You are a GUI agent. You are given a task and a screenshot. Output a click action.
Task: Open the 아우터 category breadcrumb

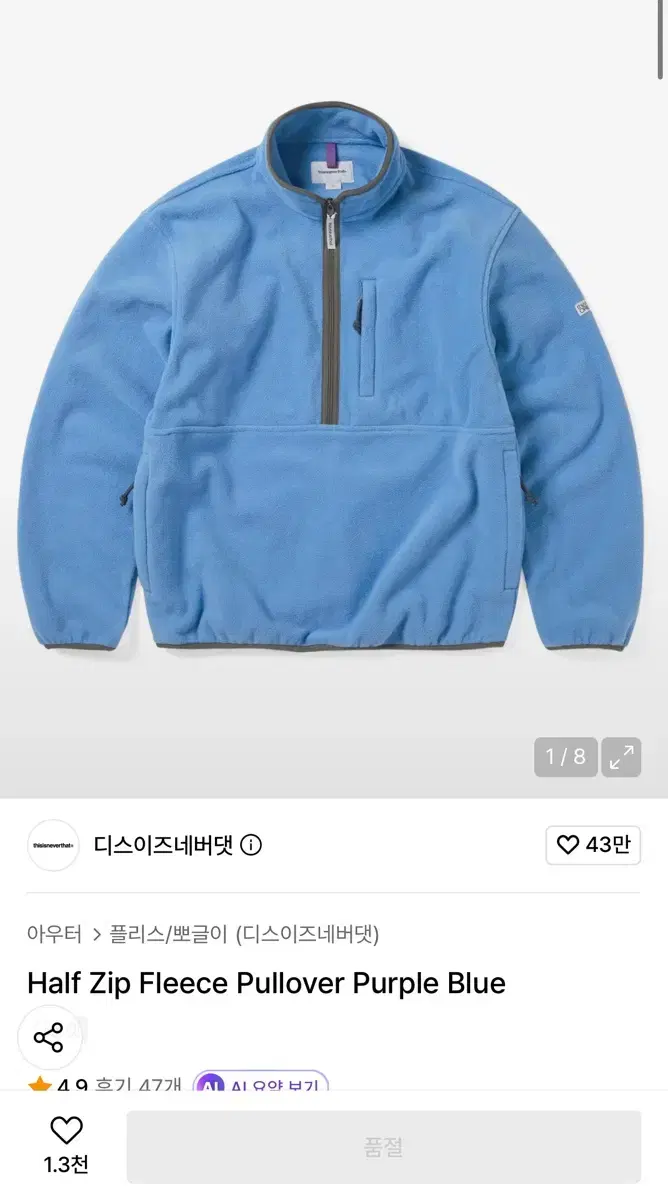coord(55,934)
